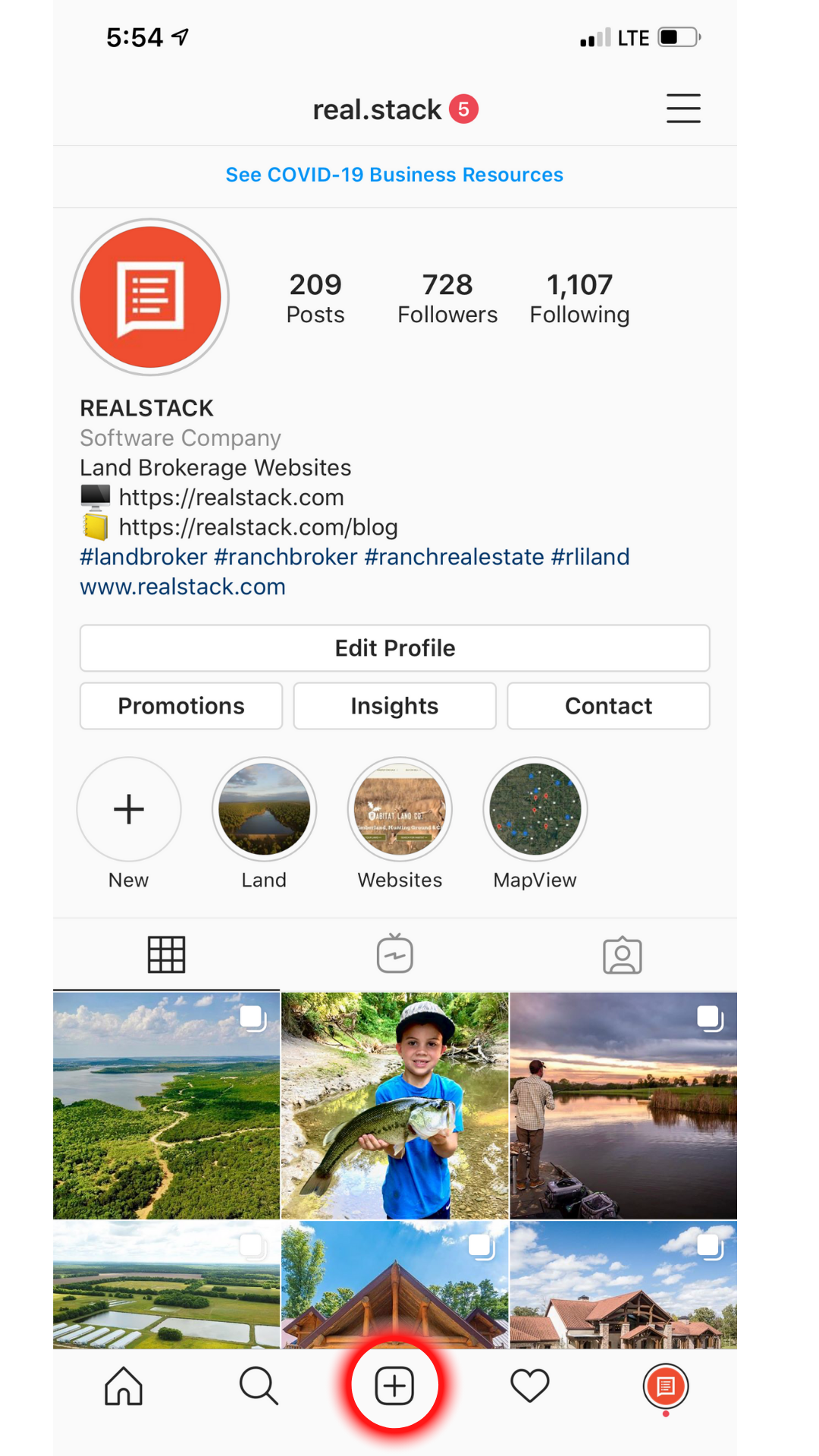The height and width of the screenshot is (1456, 819).
Task: Open the MapView highlight
Action: (x=535, y=809)
